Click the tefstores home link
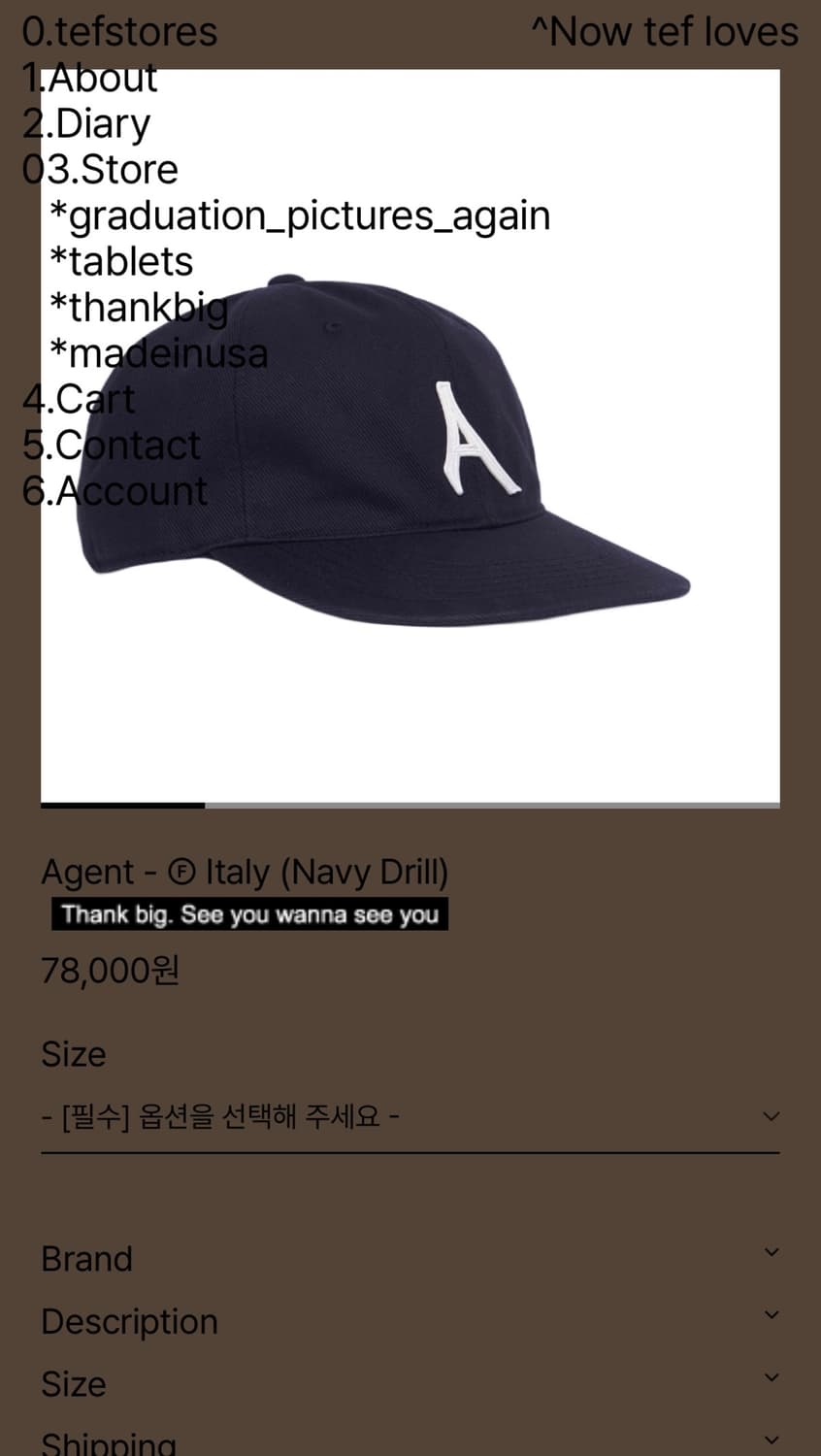The image size is (821, 1456). tap(118, 32)
